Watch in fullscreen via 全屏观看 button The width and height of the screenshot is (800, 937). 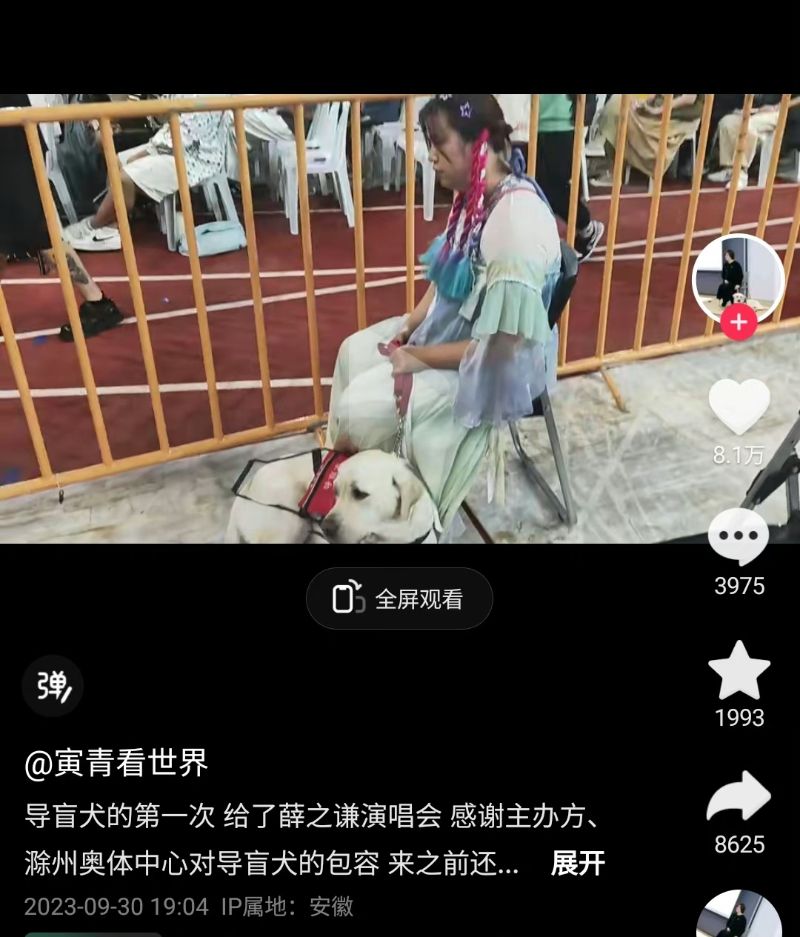pos(399,599)
